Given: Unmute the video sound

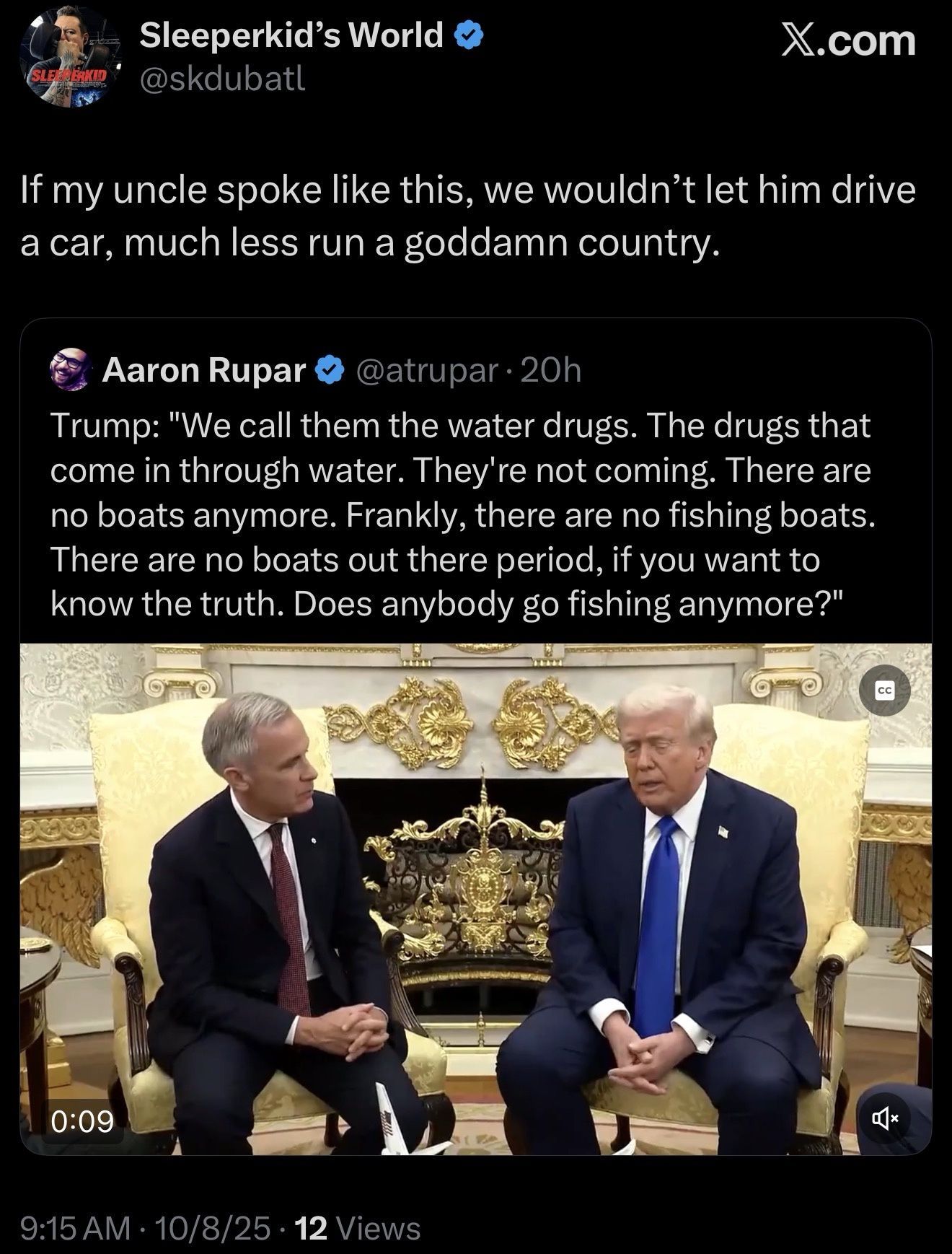Looking at the screenshot, I should pos(884,1119).
